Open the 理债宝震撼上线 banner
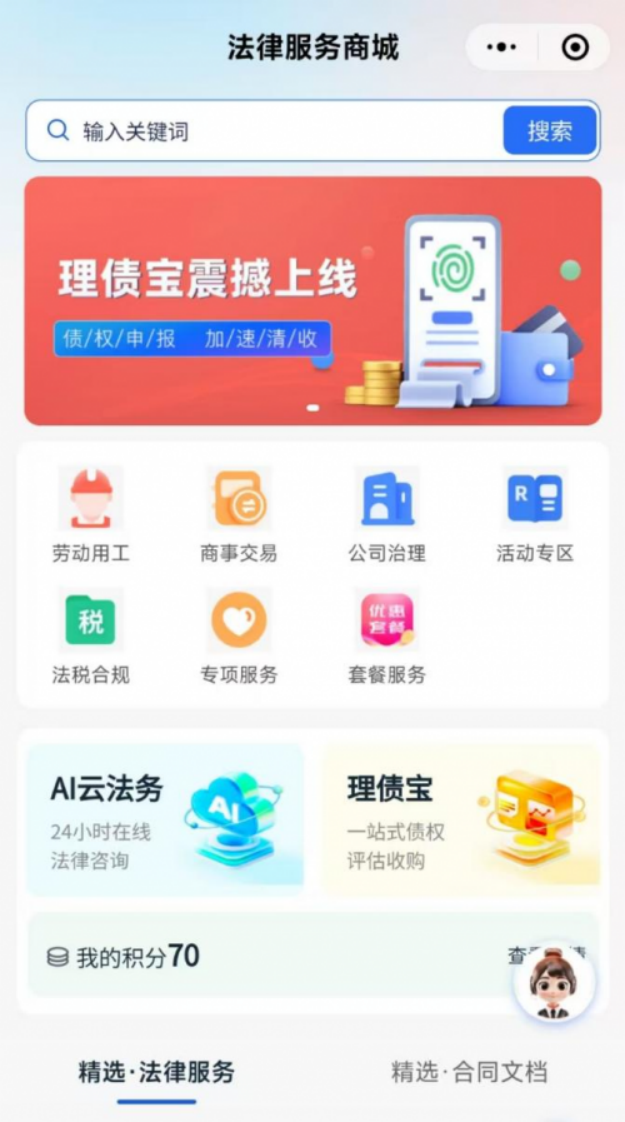625x1122 pixels. click(312, 301)
